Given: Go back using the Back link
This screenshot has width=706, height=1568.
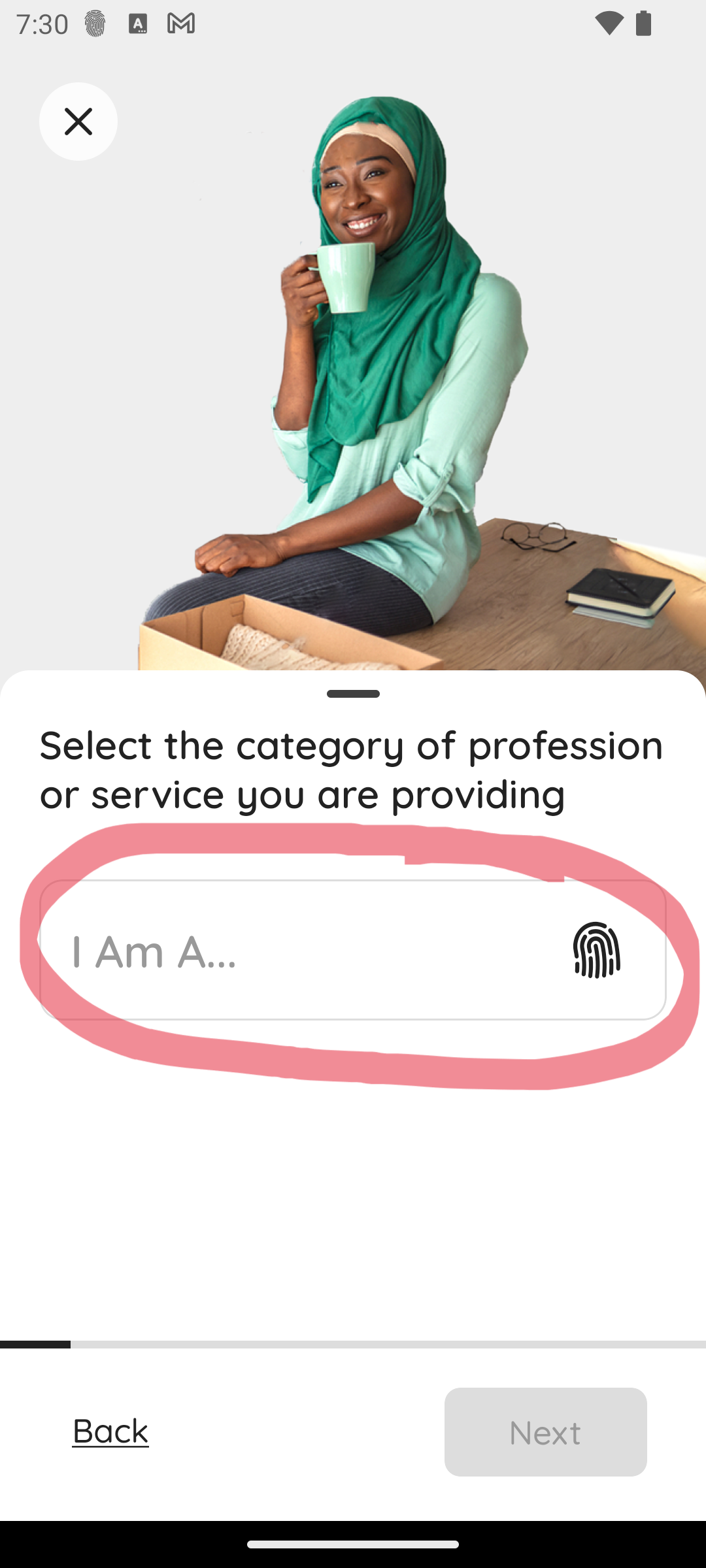Looking at the screenshot, I should 110,1431.
